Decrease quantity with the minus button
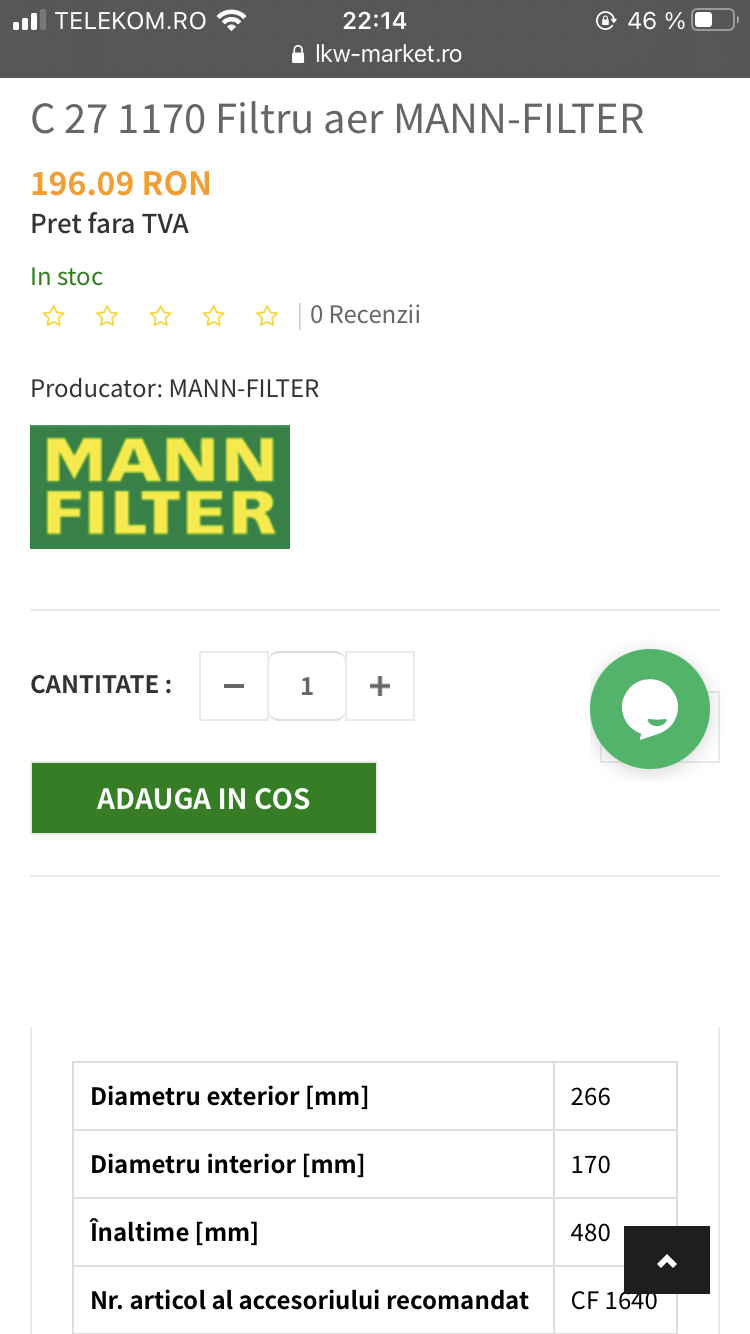 coord(234,686)
